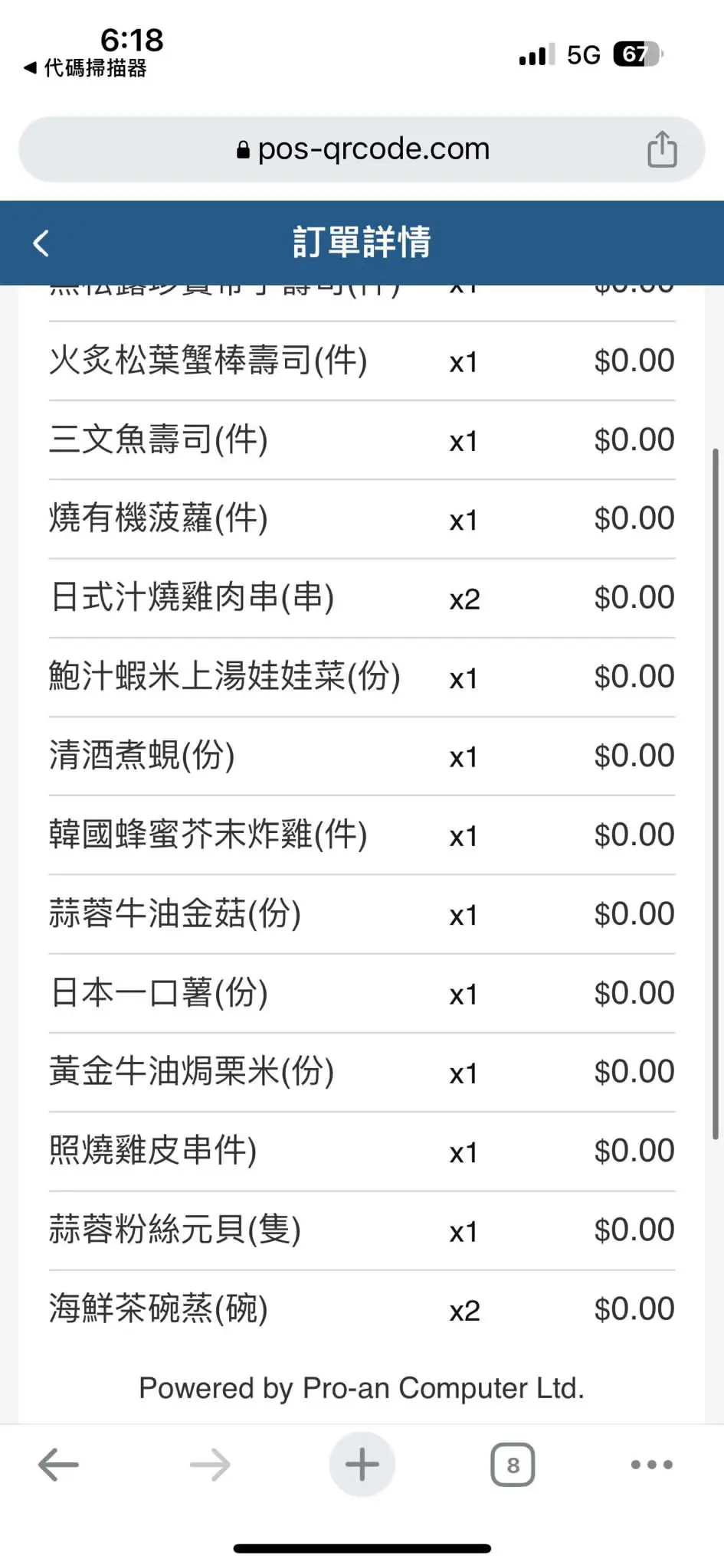Share this page from the address bar

pyautogui.click(x=662, y=149)
